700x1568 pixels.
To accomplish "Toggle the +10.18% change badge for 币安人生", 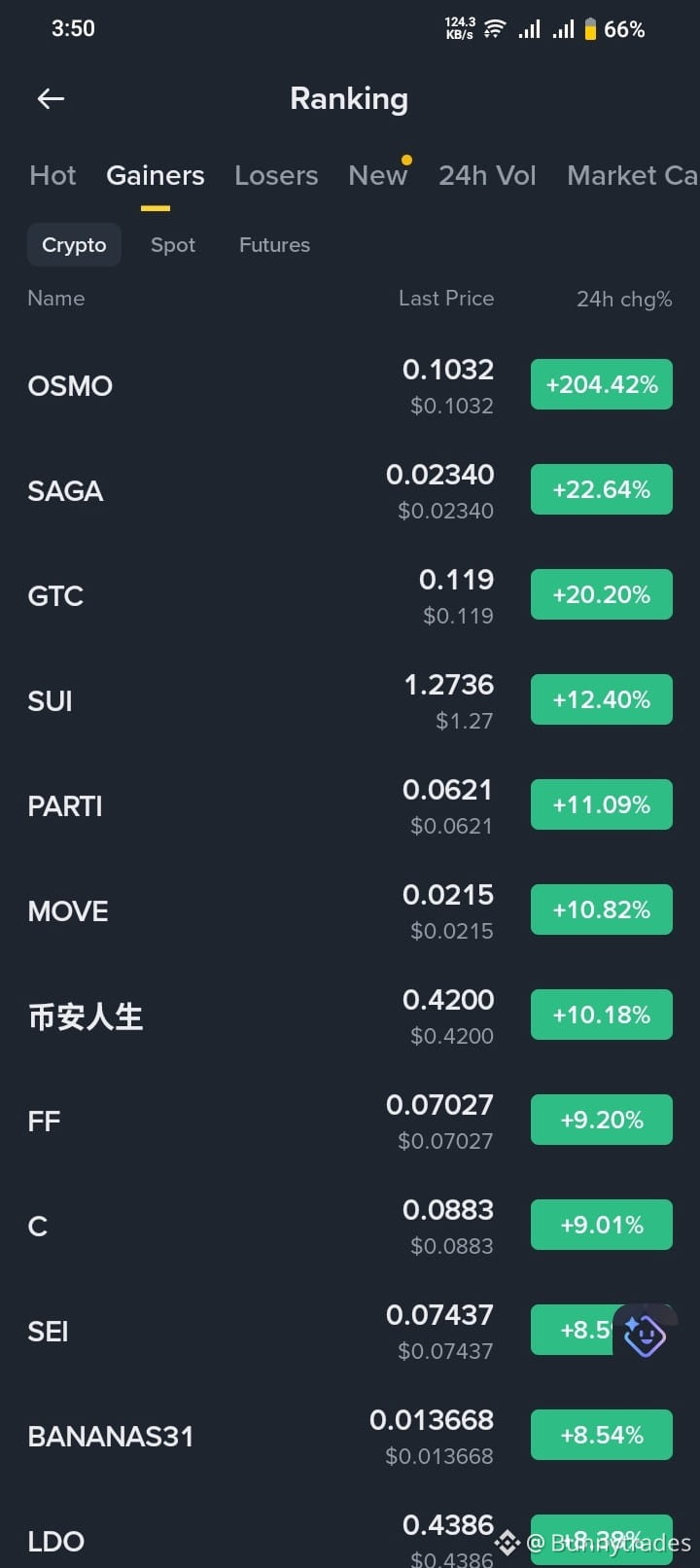I will pos(602,1015).
